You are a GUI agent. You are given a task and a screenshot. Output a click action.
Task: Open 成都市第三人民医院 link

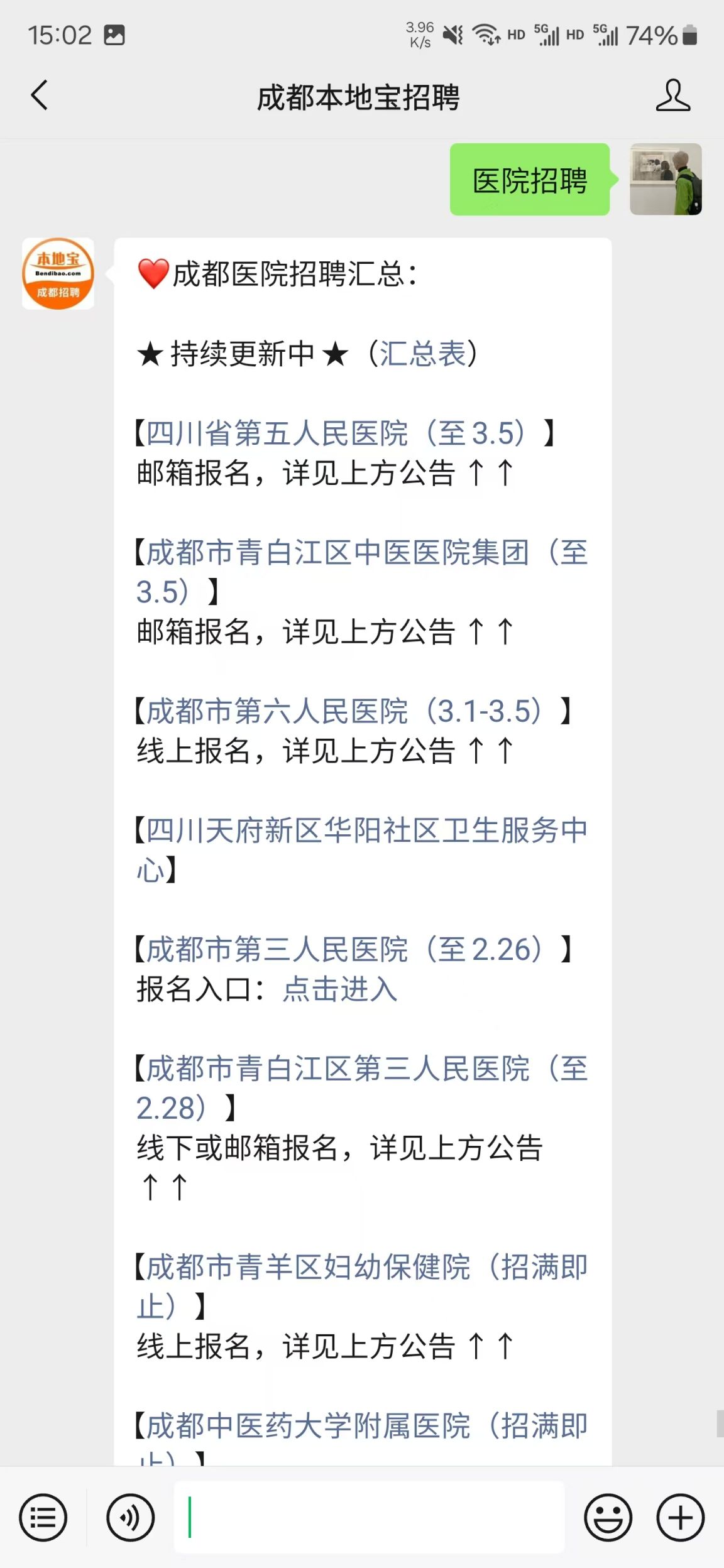(x=343, y=949)
